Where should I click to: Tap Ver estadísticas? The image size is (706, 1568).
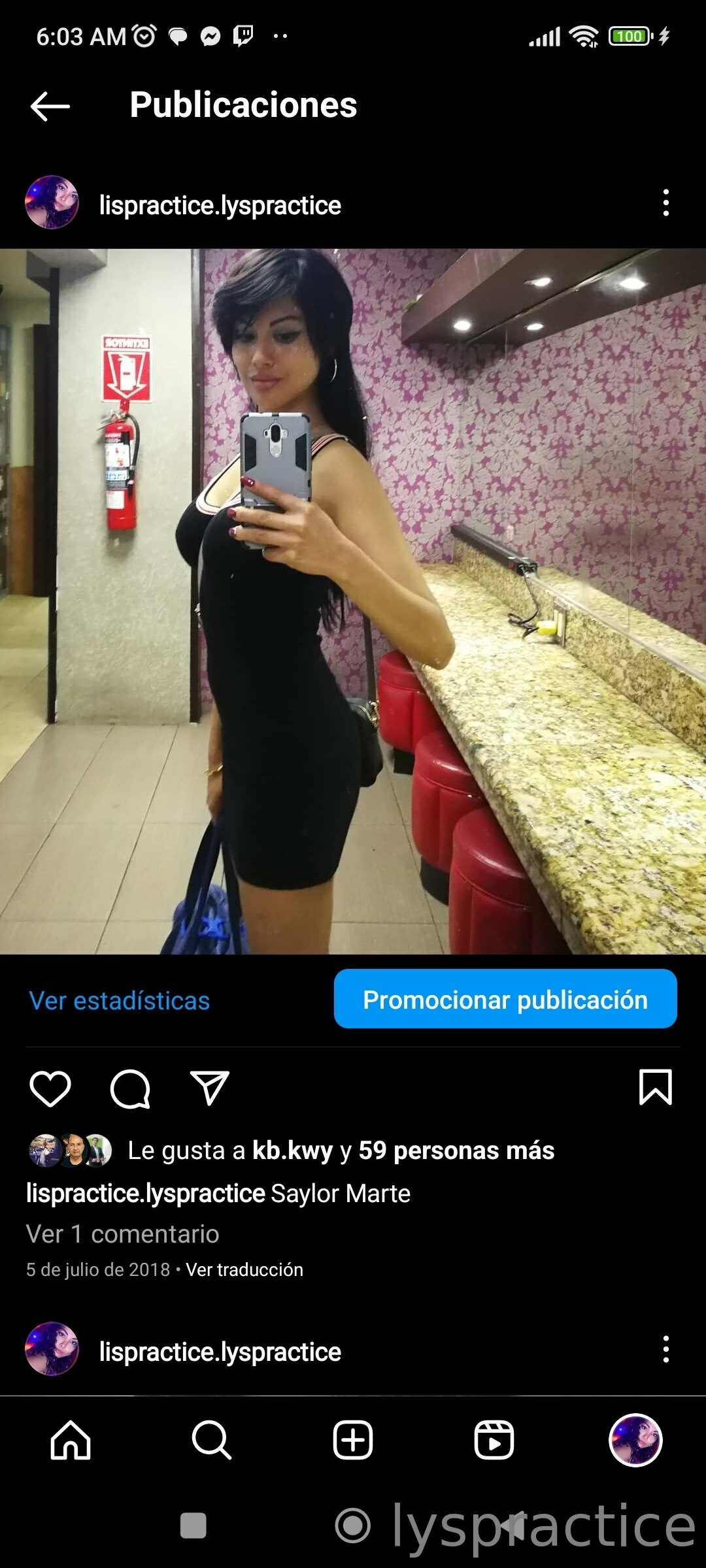[120, 1000]
